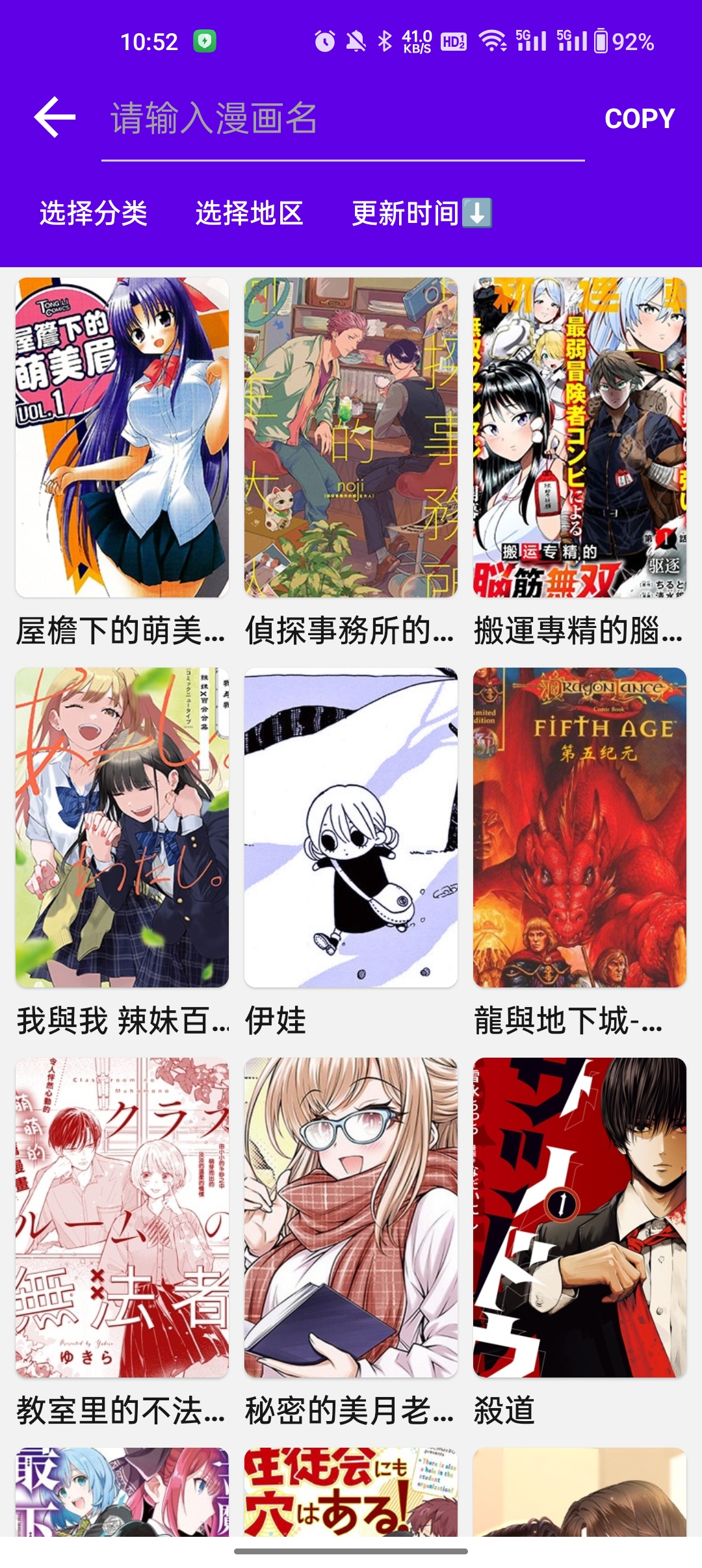Toggle the 更新时间 sort order
Viewport: 702px width, 1568px height.
[421, 213]
